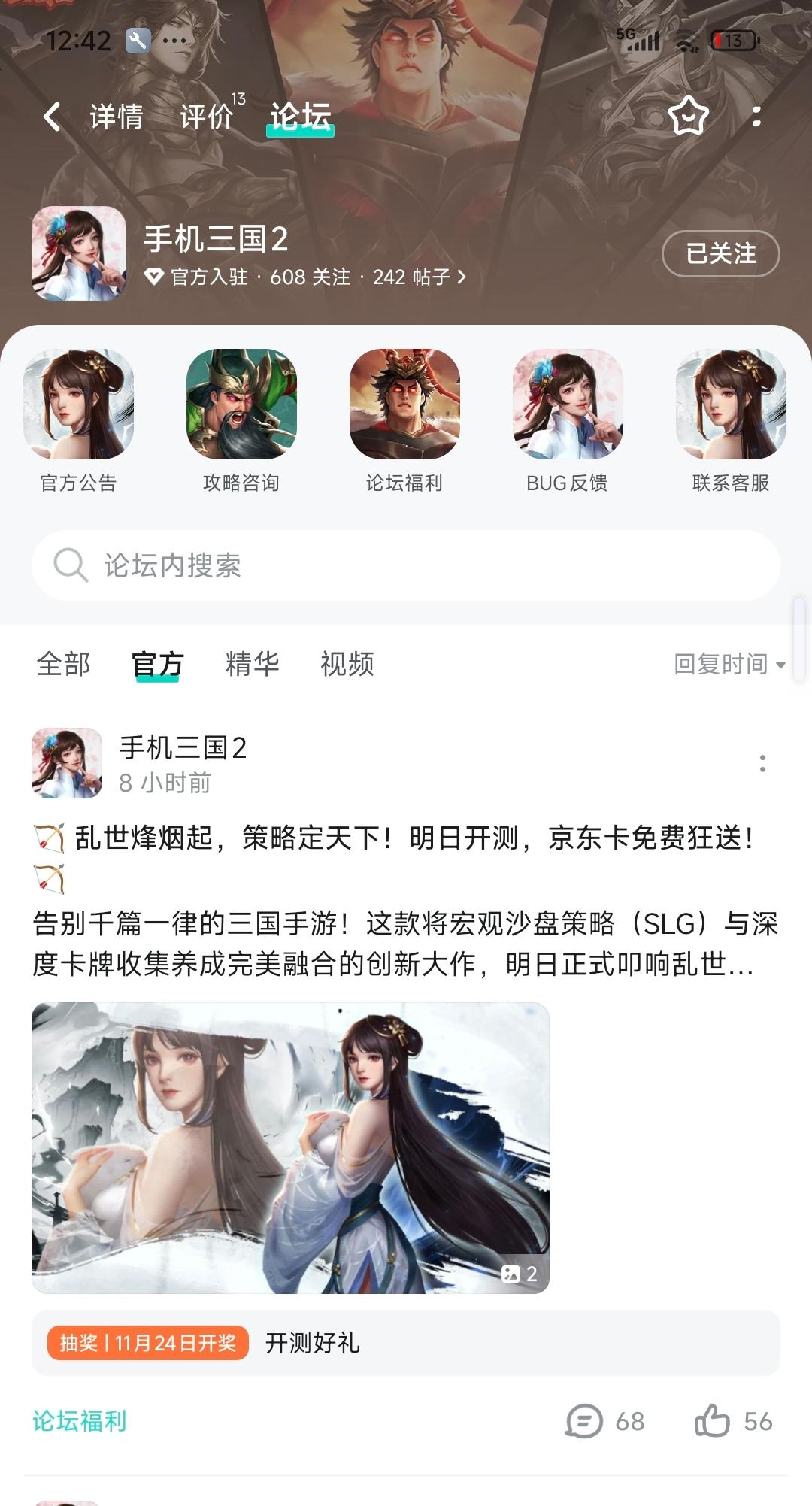Expand 官方入驻 forum details via chevron
This screenshot has height=1506, width=812.
[x=462, y=277]
